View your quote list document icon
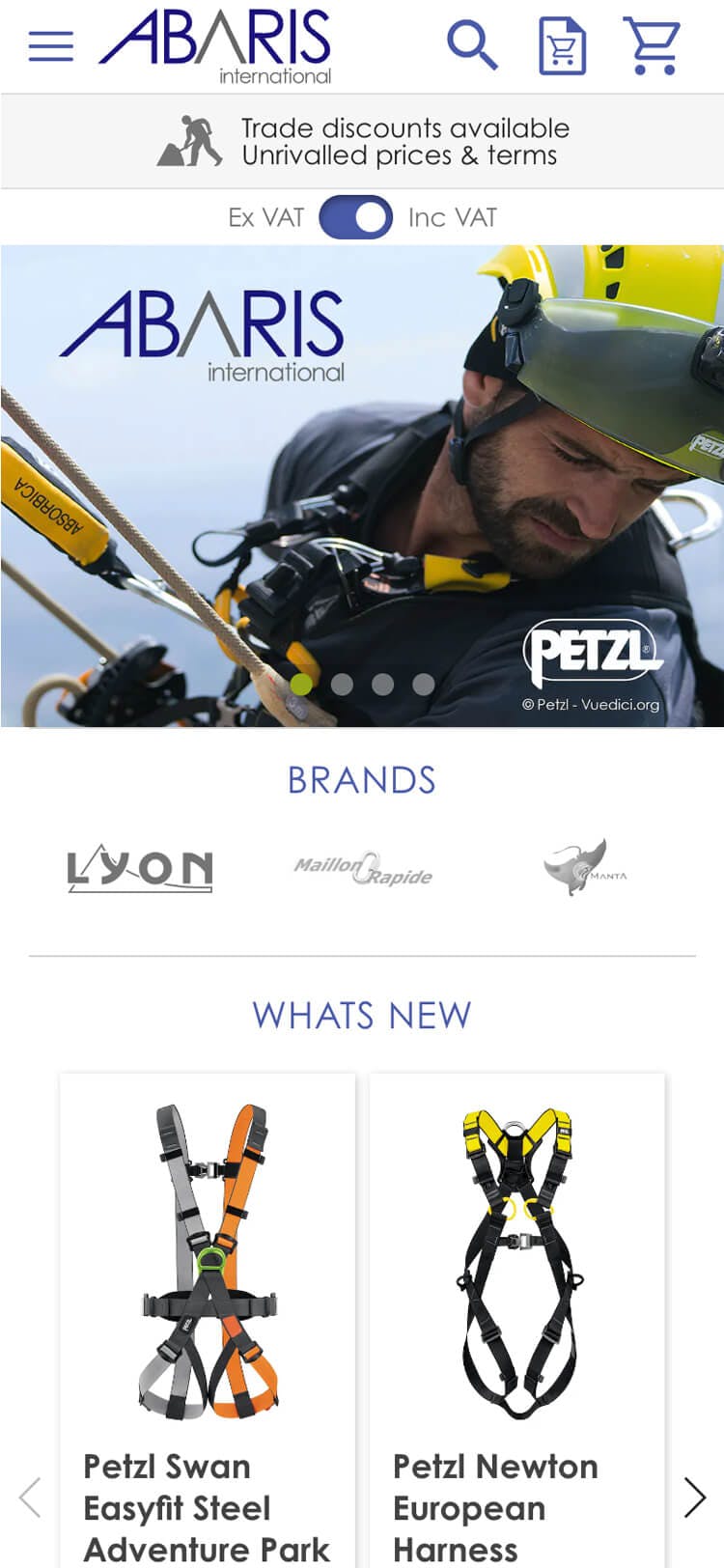724x1568 pixels. (x=563, y=43)
